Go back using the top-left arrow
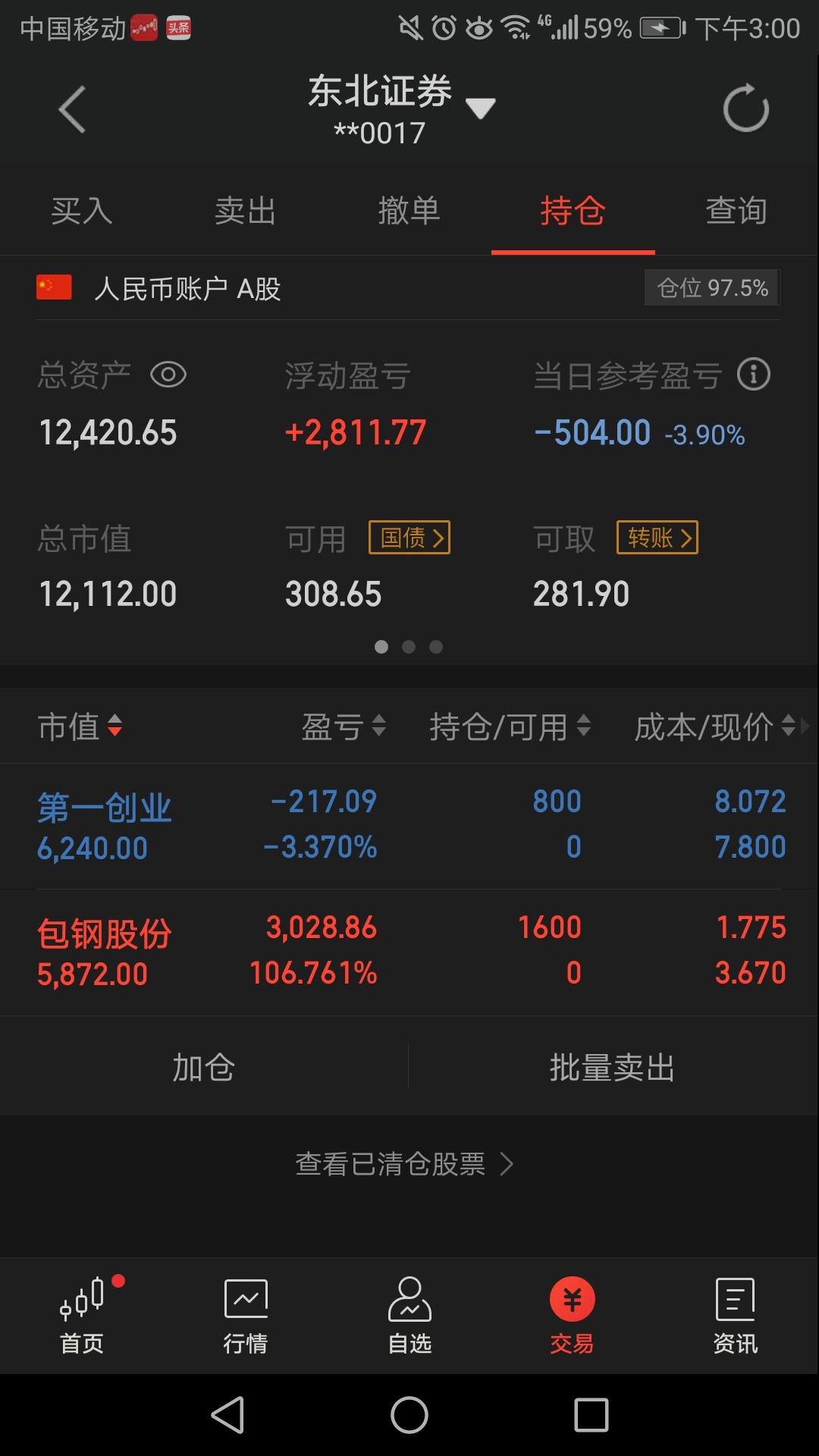Image resolution: width=819 pixels, height=1456 pixels. point(72,110)
